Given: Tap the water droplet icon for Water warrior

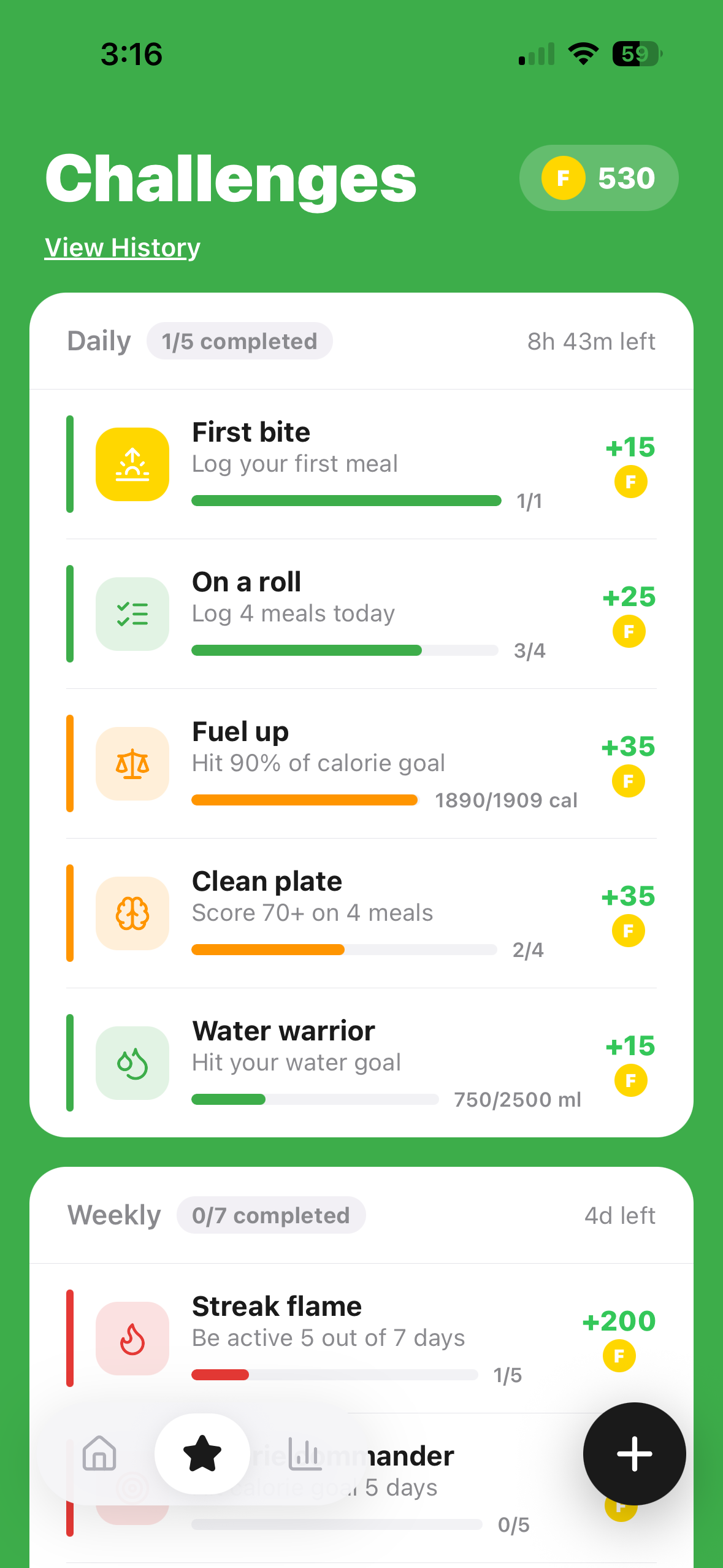Looking at the screenshot, I should [x=132, y=1063].
